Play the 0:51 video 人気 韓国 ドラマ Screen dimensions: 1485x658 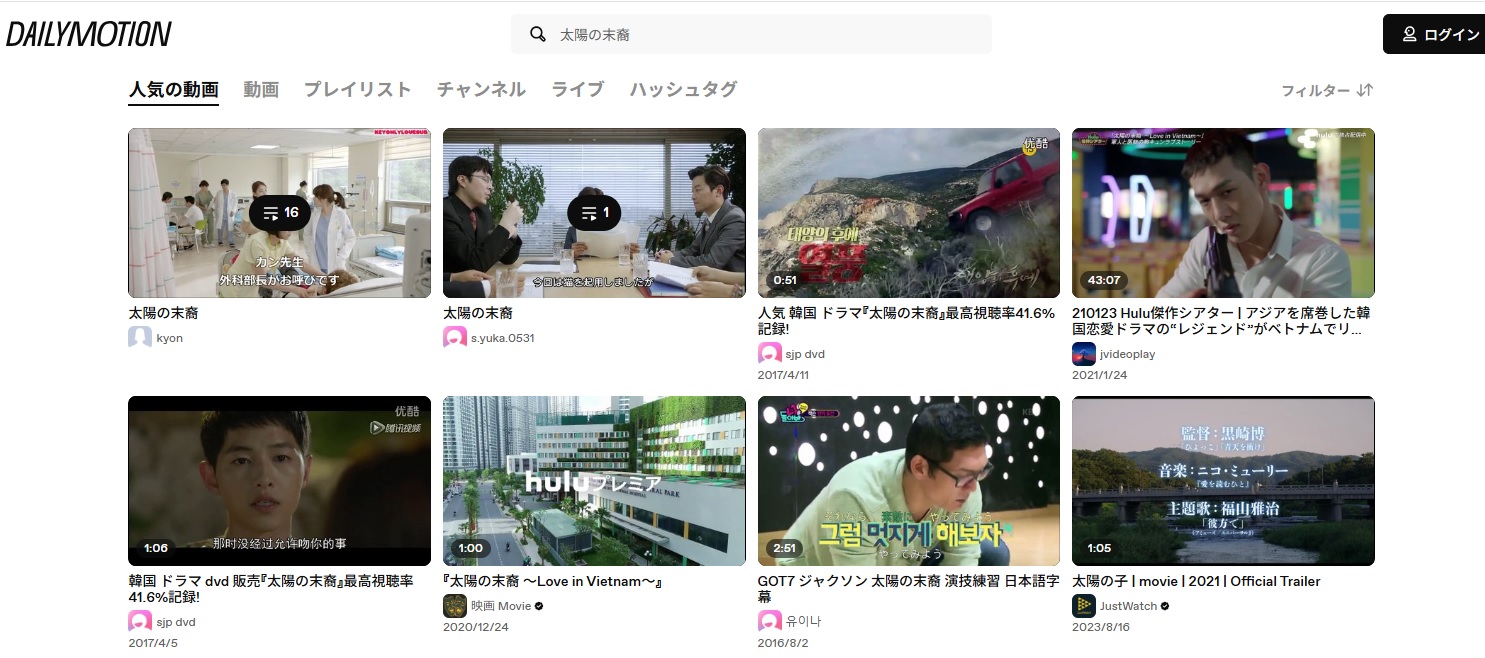pyautogui.click(x=908, y=212)
